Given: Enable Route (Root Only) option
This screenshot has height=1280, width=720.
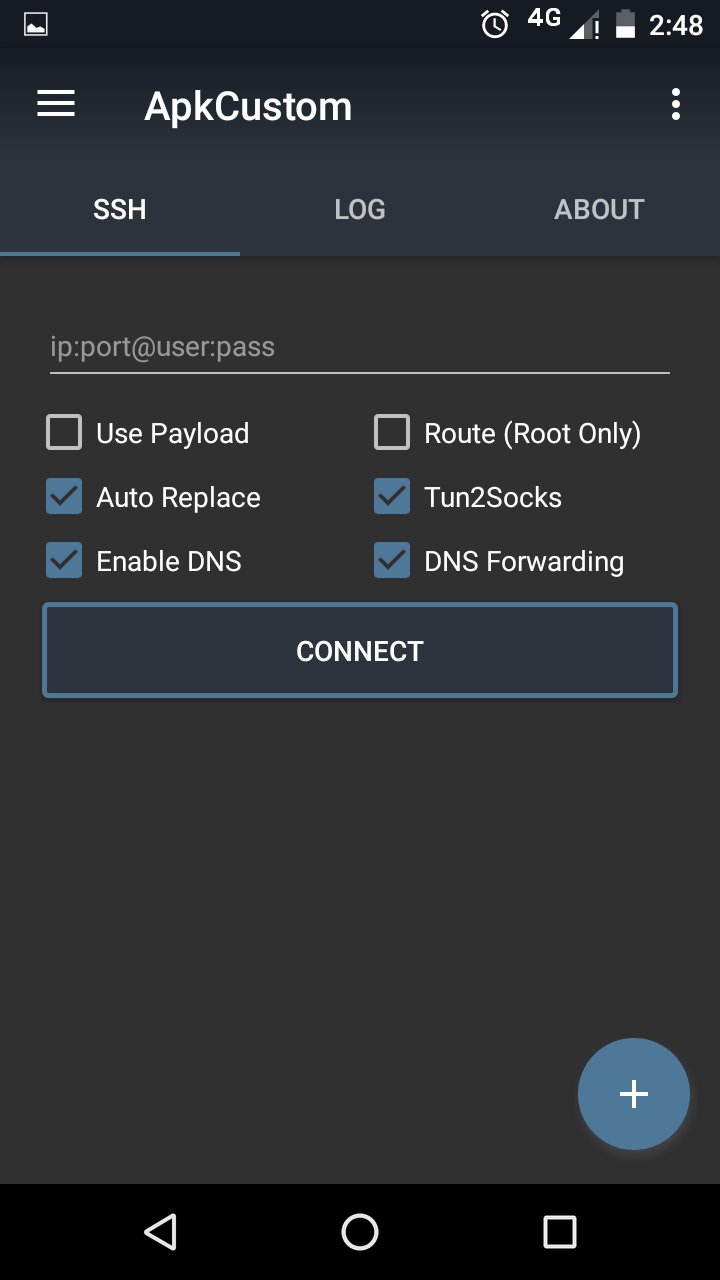Looking at the screenshot, I should (391, 432).
